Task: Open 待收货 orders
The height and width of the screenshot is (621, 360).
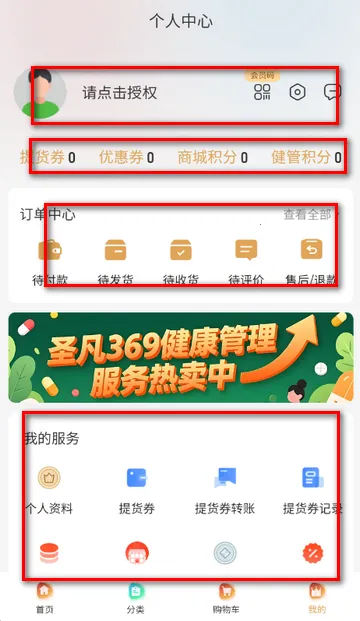Action: pos(181,261)
